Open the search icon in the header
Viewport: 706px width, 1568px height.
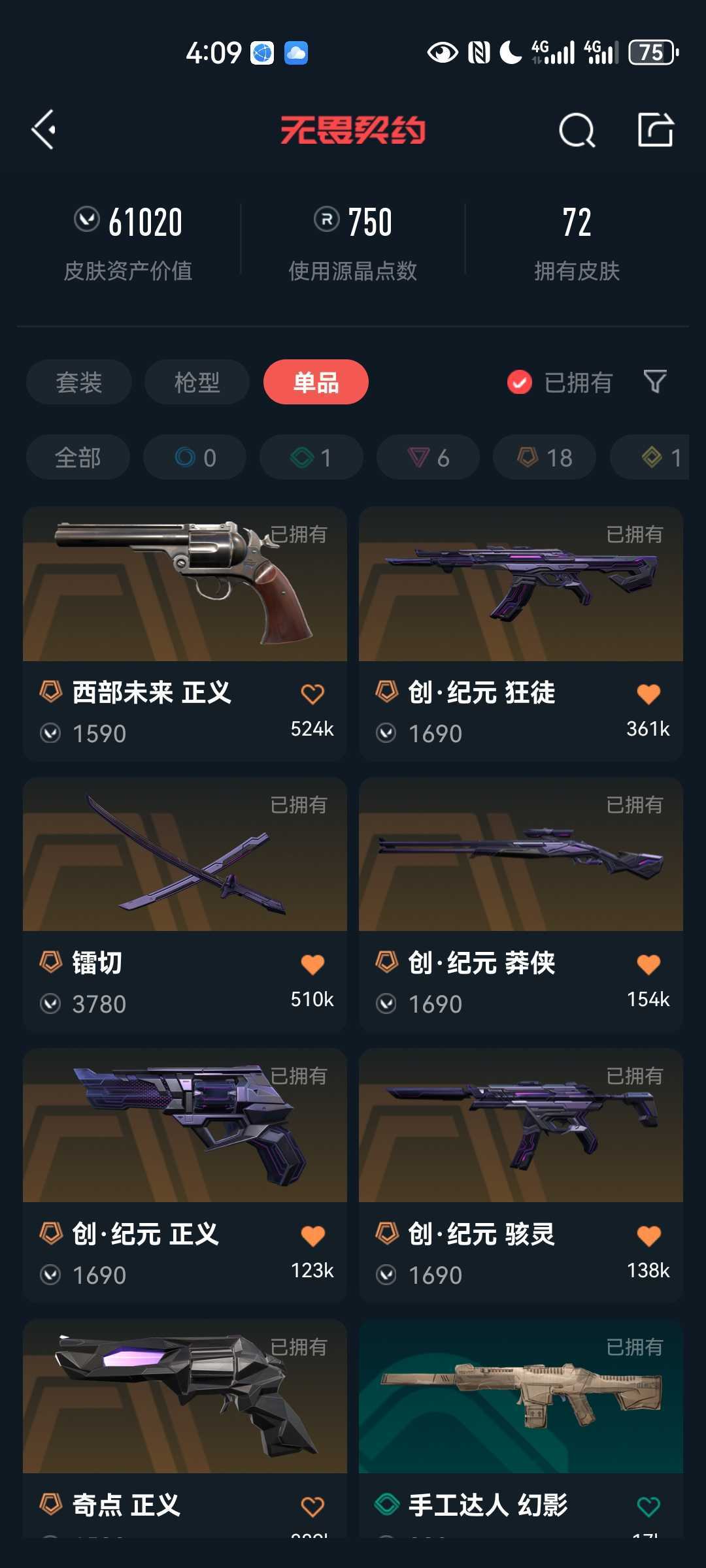pyautogui.click(x=577, y=130)
